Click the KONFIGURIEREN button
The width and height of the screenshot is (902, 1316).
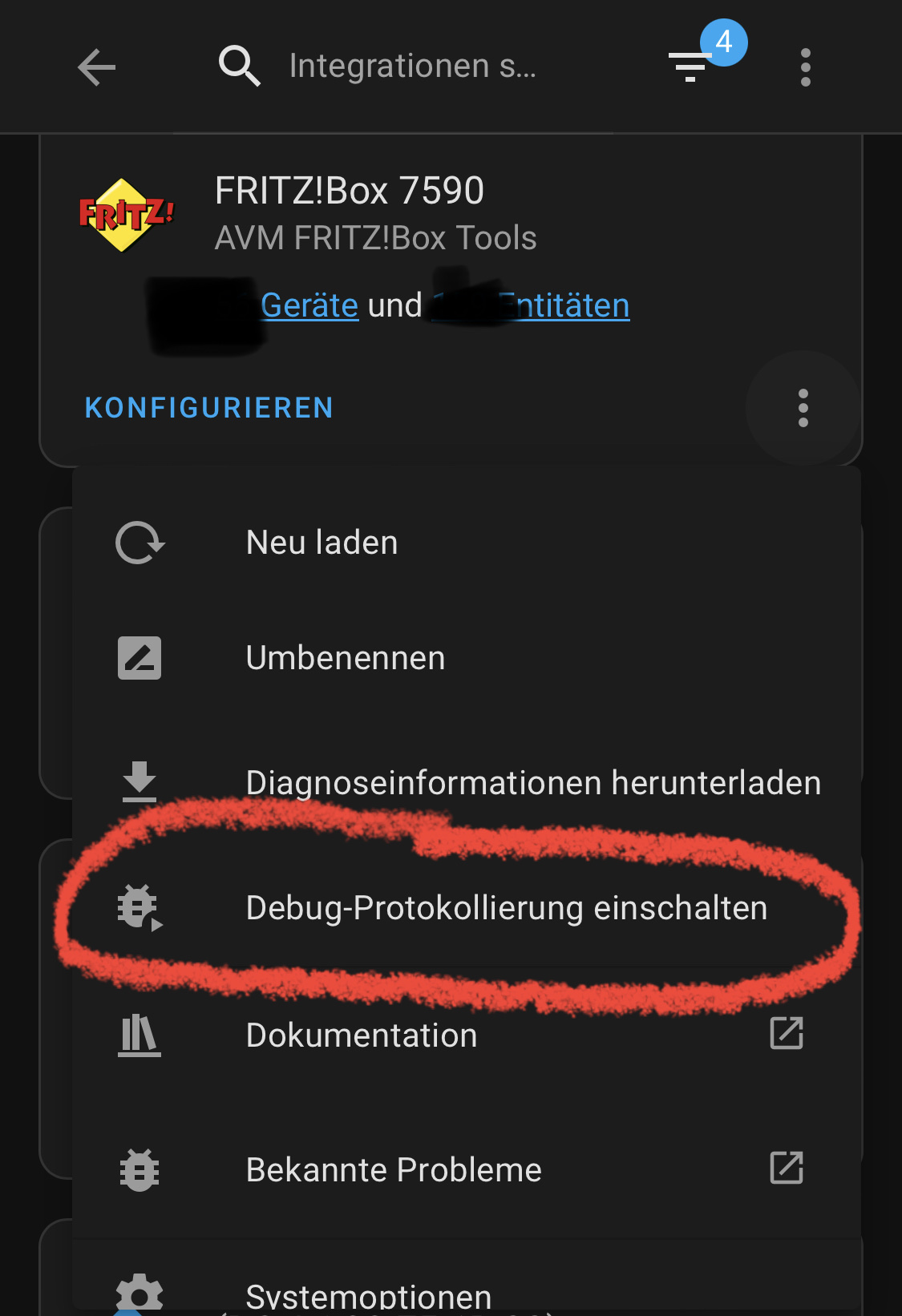(208, 408)
